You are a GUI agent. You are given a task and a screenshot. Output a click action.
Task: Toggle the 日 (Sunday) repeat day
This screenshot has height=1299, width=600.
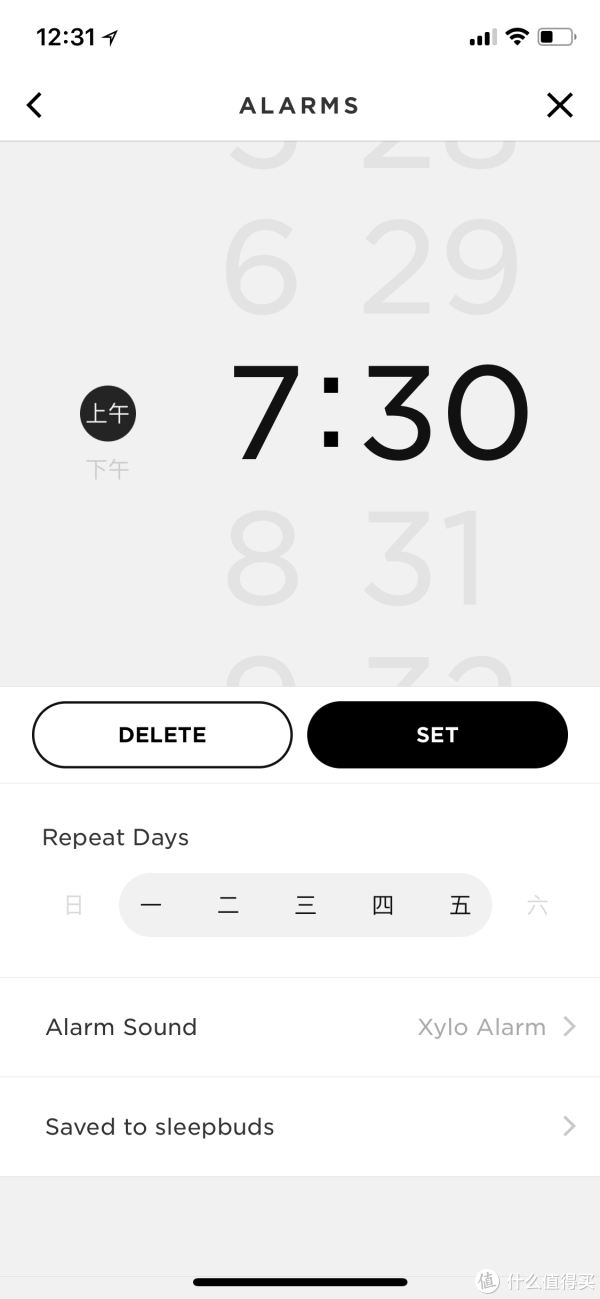(74, 906)
